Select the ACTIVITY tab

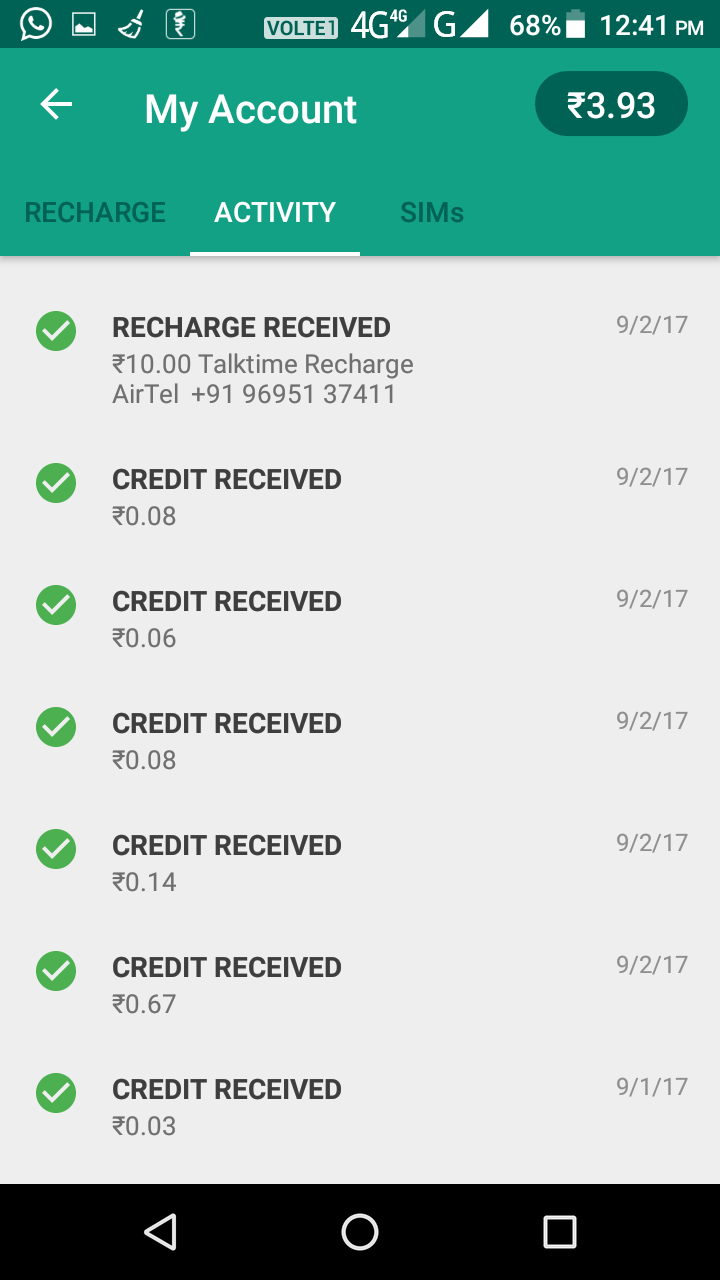[275, 212]
